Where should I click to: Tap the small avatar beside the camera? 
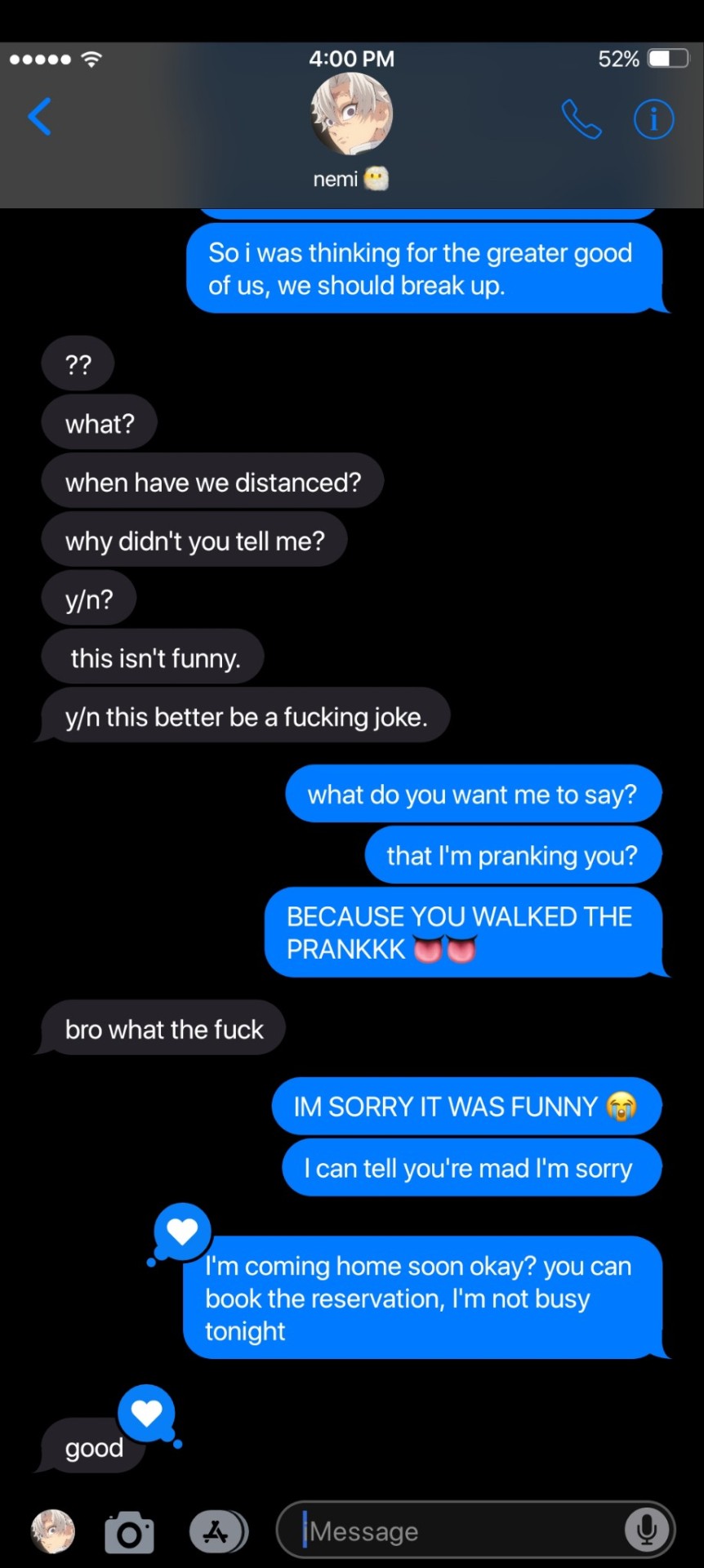(x=53, y=1531)
